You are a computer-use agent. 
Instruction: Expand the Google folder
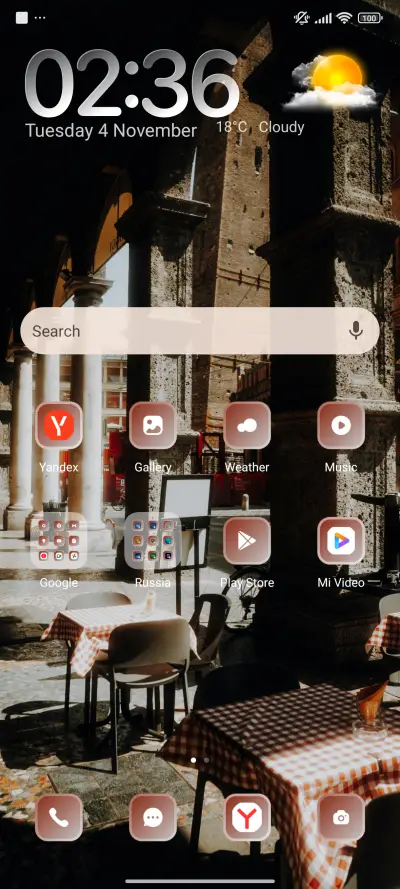59,540
